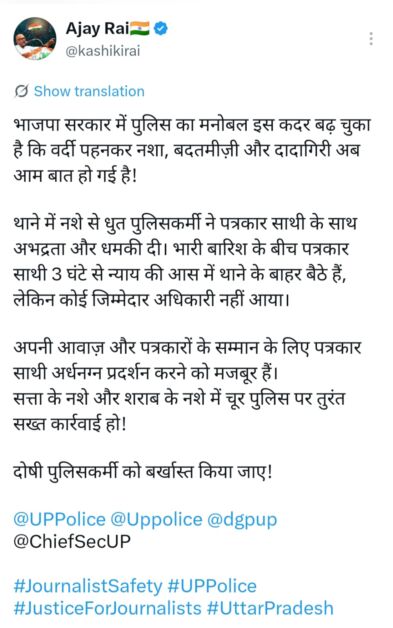Open the @dgpup mention
Viewport: 393px width, 628px height.
pos(242,520)
